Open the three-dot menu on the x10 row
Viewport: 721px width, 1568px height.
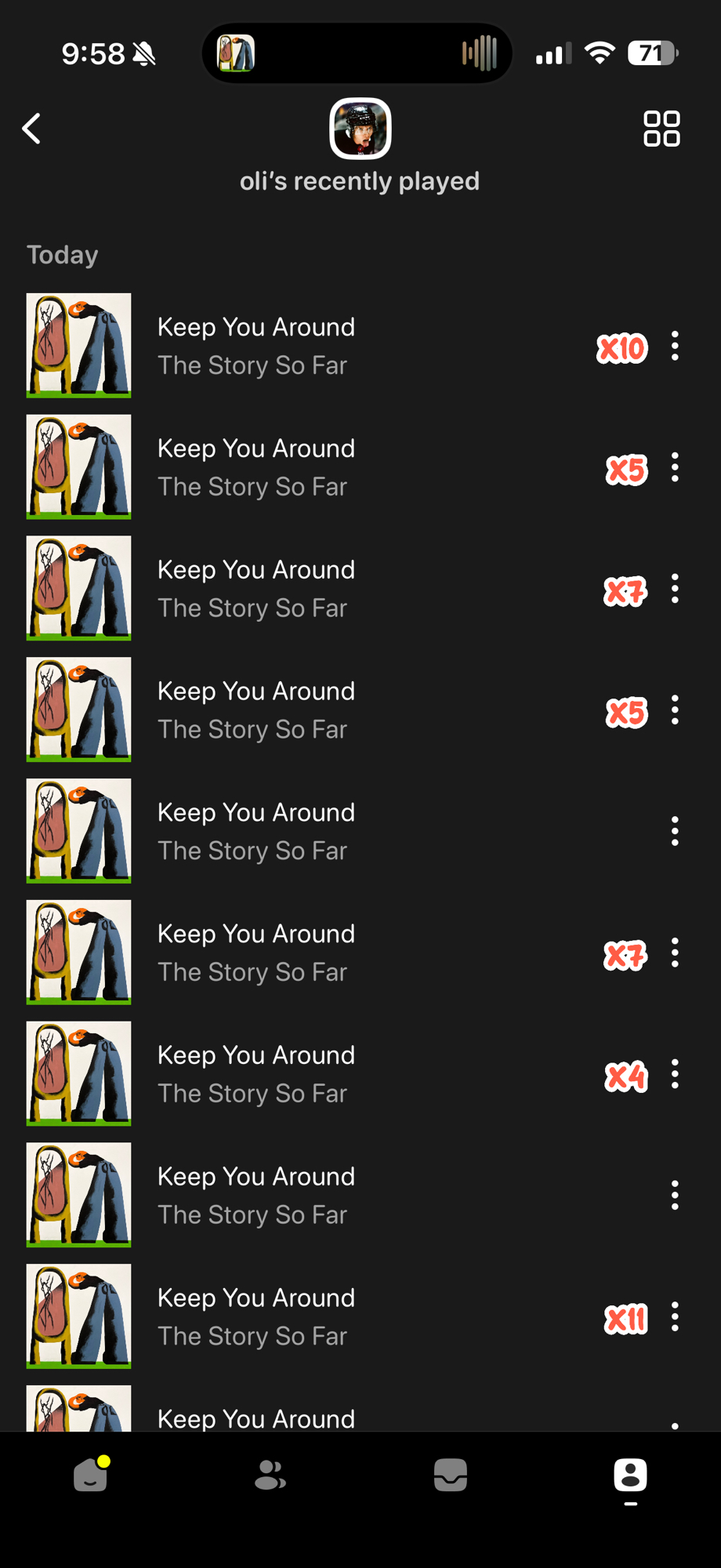coord(675,346)
